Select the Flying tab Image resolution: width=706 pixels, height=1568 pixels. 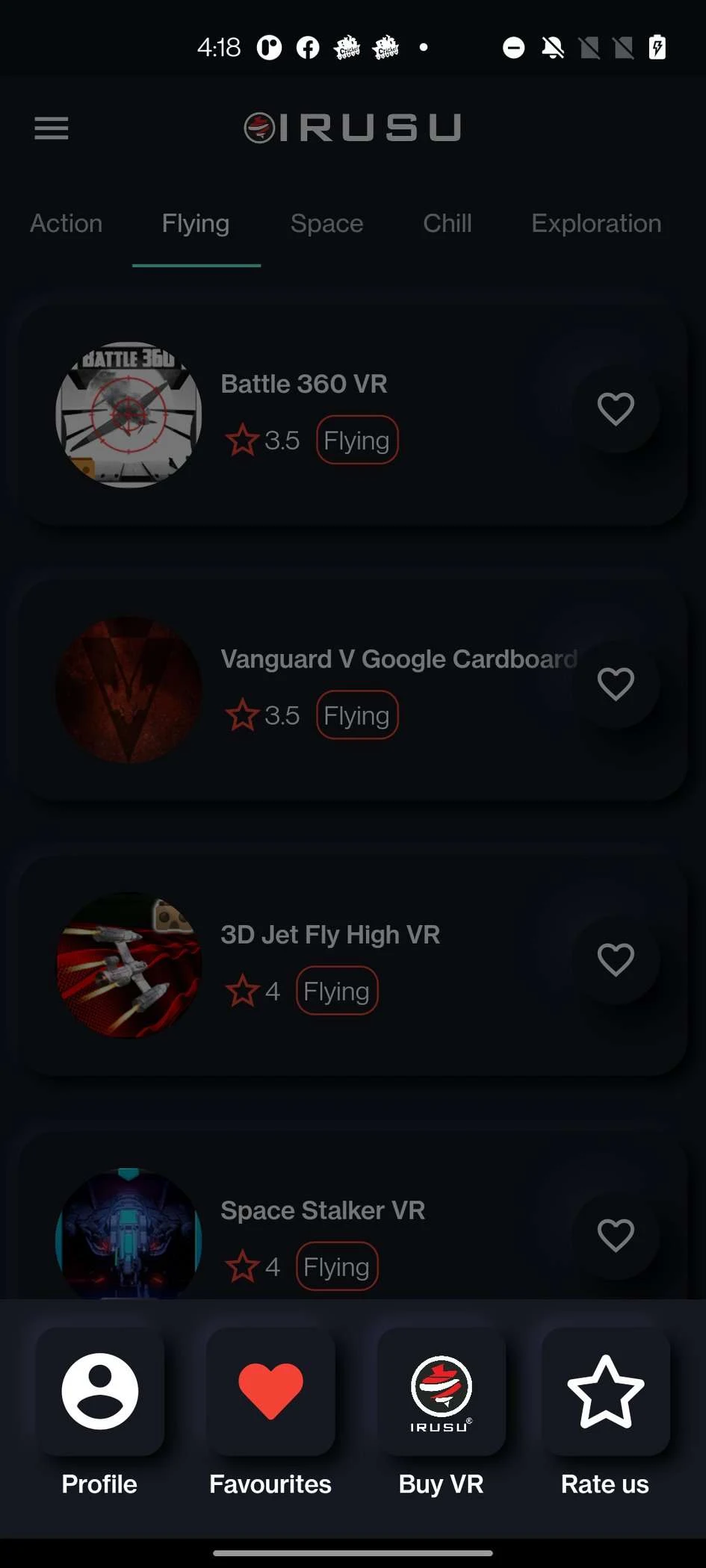[196, 223]
